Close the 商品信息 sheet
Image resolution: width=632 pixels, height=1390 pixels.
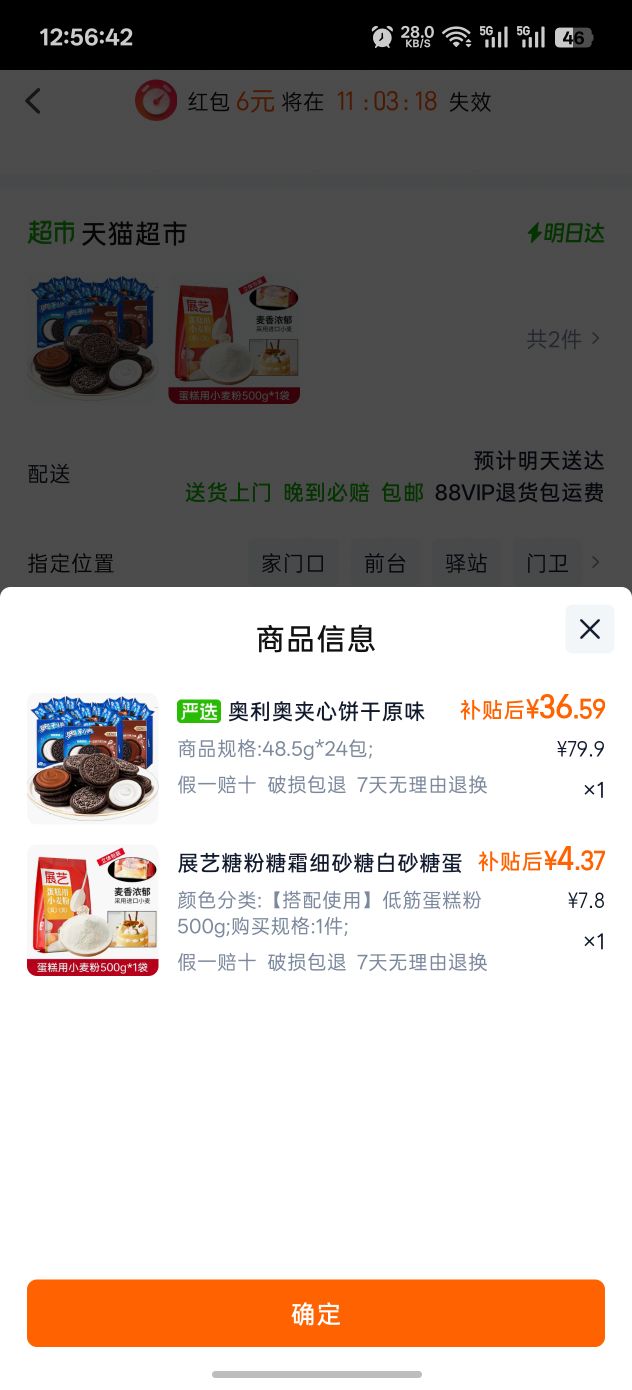pyautogui.click(x=590, y=629)
